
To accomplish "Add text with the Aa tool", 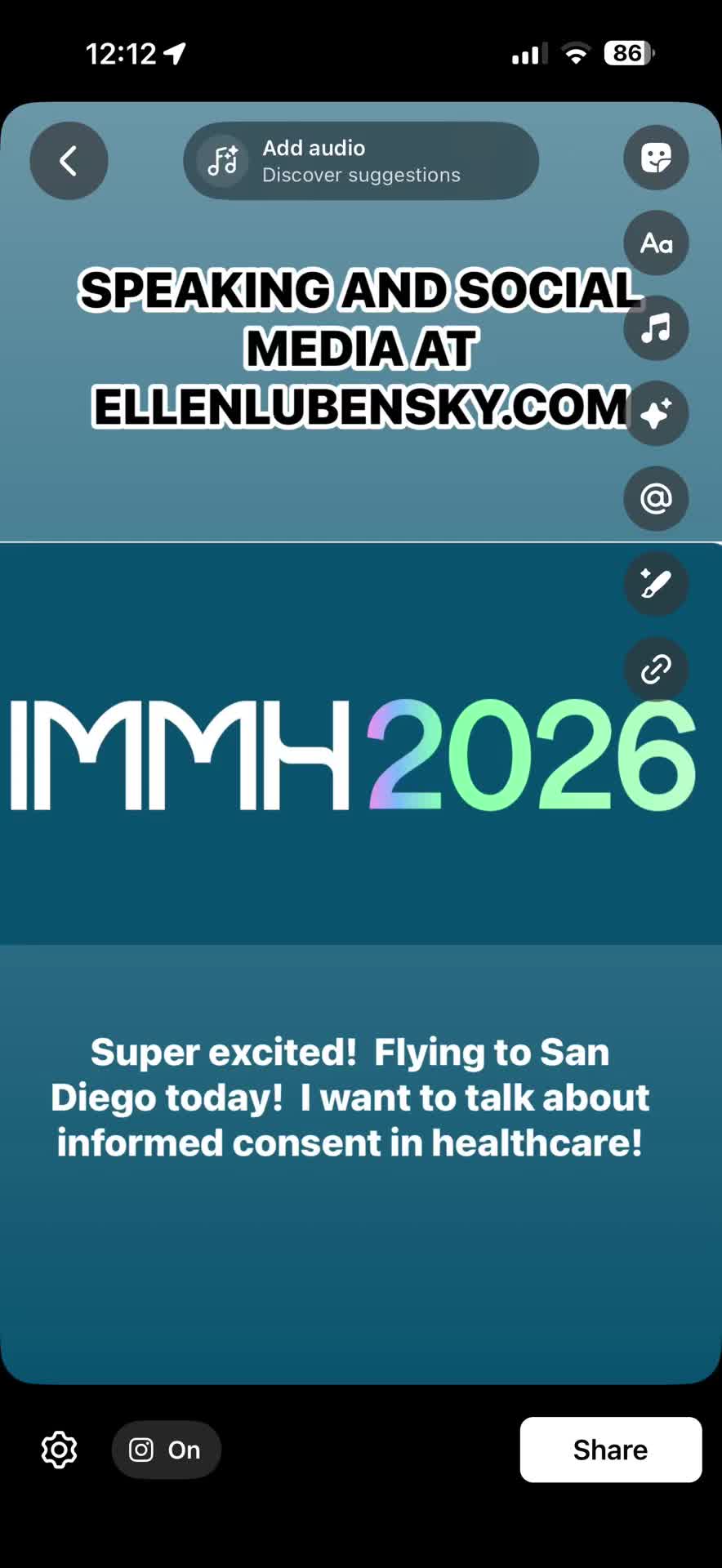I will point(656,243).
